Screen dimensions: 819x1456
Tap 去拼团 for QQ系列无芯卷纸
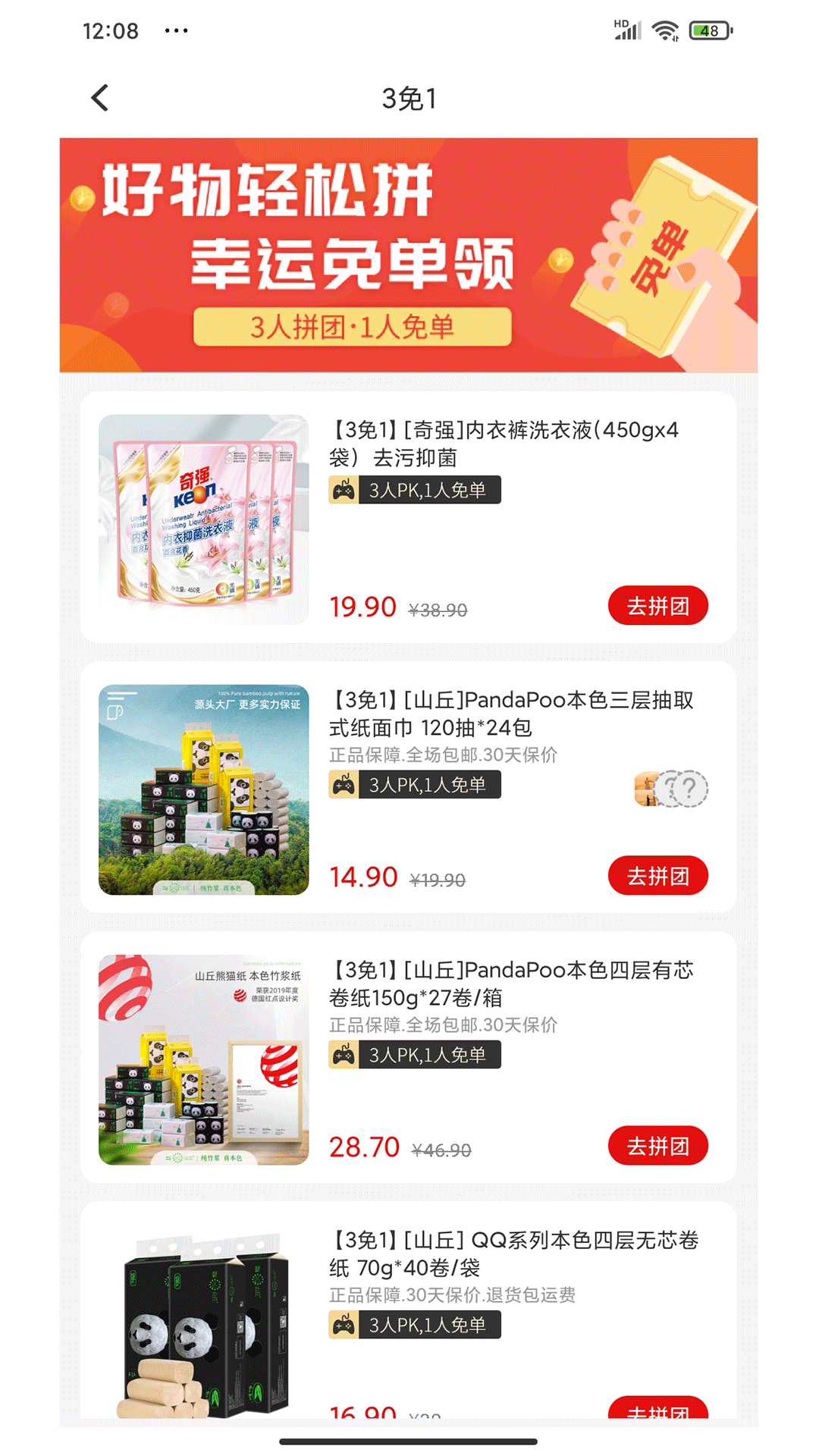(x=657, y=1409)
